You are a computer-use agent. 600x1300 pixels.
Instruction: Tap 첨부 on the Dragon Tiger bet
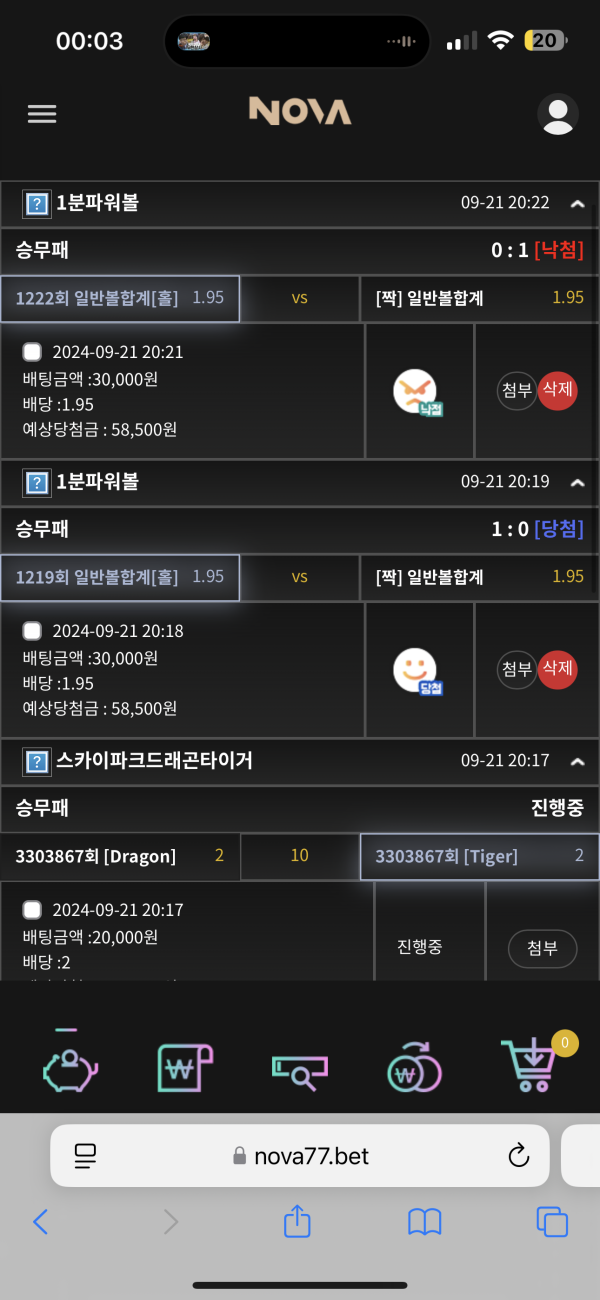[542, 948]
